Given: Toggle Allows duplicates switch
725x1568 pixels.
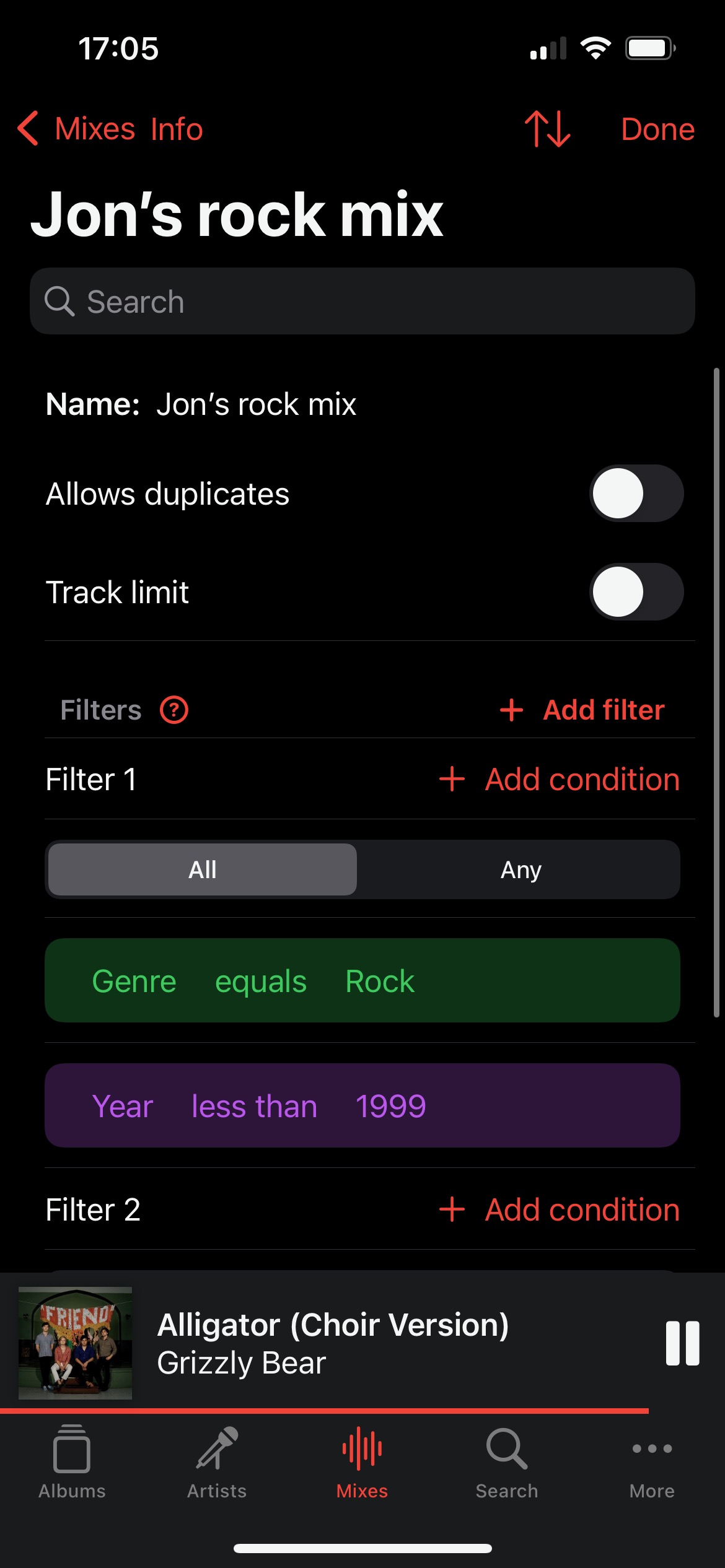Looking at the screenshot, I should click(x=636, y=494).
